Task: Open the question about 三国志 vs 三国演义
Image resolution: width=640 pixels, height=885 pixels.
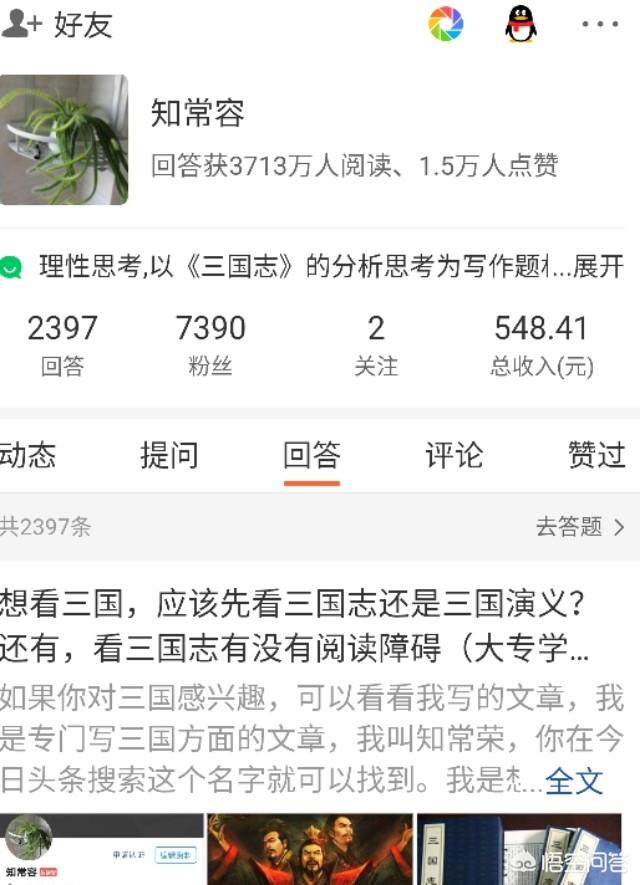Action: [x=300, y=628]
